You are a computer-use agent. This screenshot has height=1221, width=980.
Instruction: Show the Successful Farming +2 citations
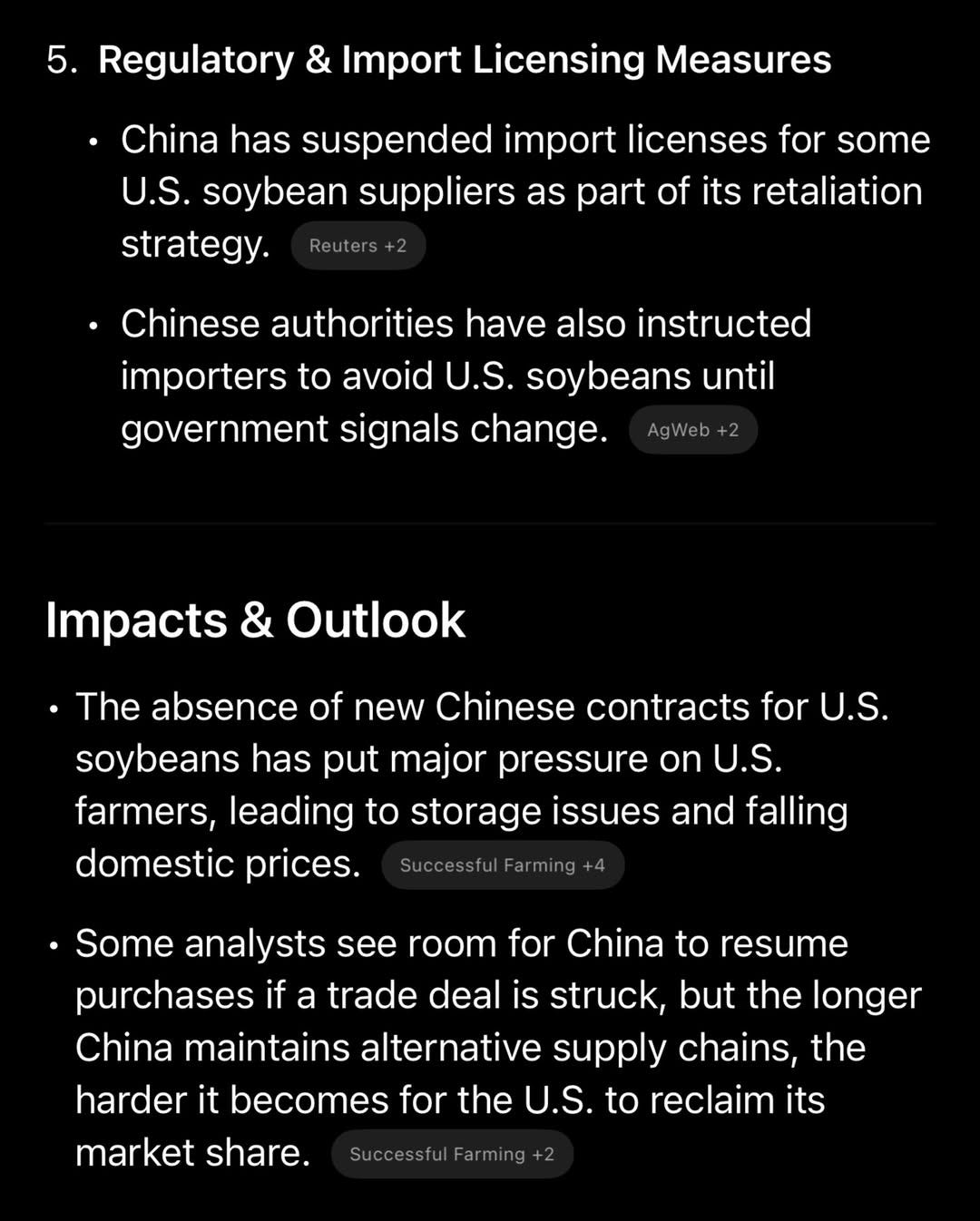coord(451,1154)
